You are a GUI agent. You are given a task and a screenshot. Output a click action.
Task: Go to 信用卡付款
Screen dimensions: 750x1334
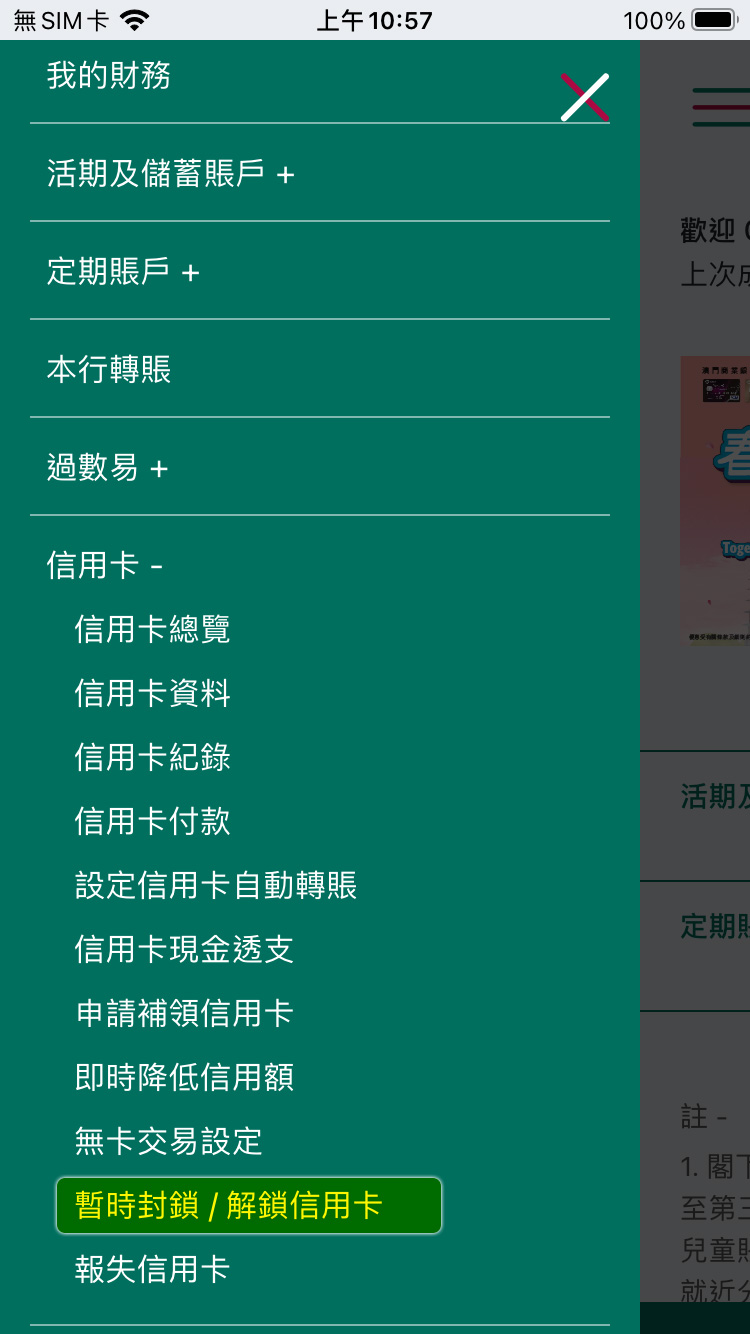point(152,821)
